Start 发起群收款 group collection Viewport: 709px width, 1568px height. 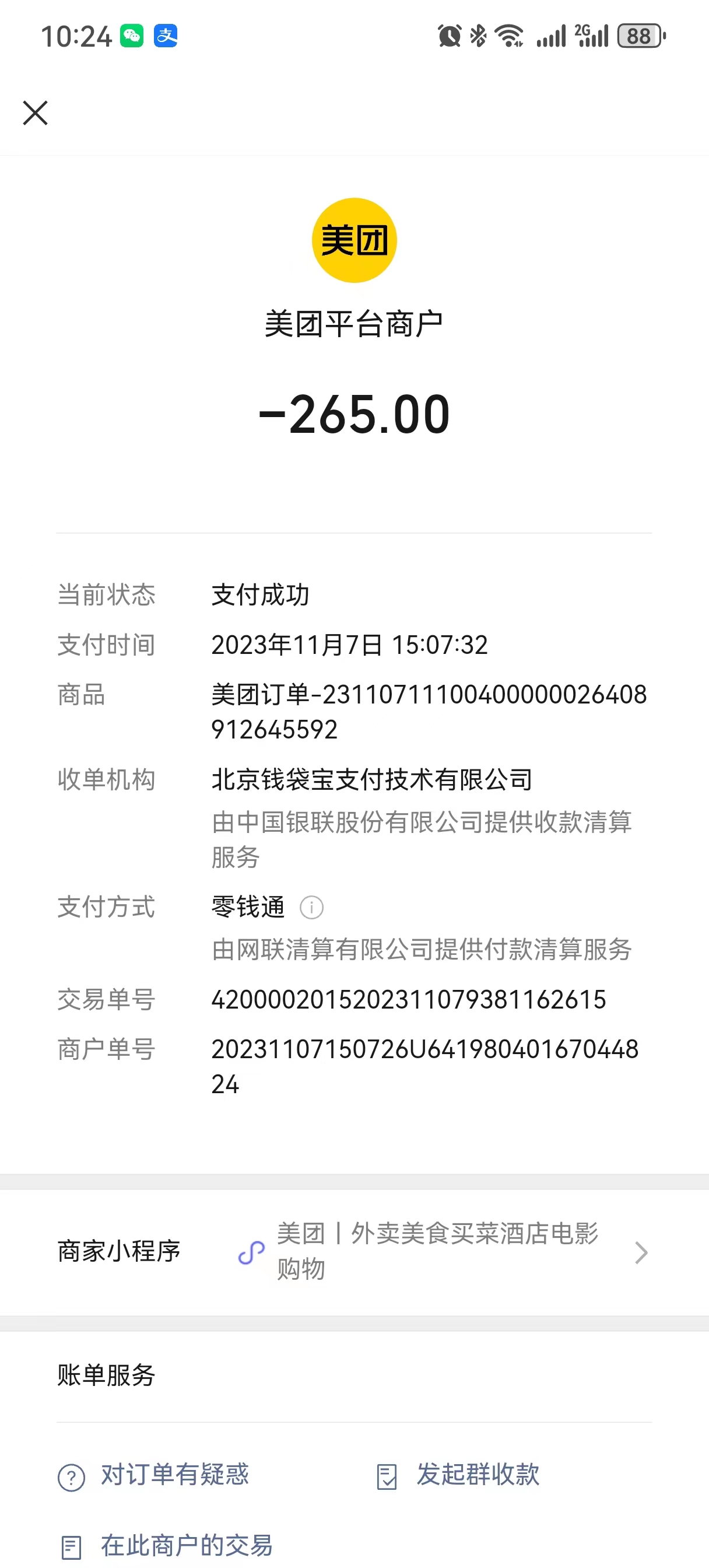tap(458, 1475)
